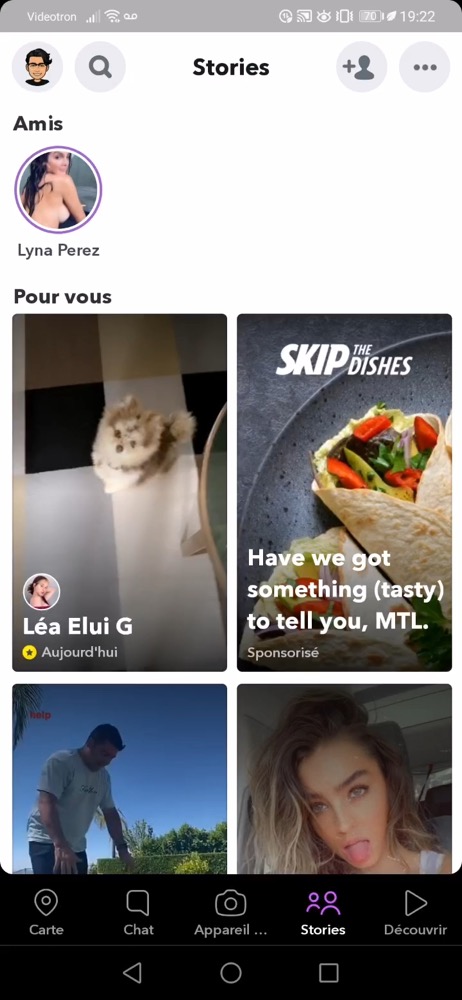Open the Bitmoji profile avatar
Viewport: 462px width, 1000px height.
(37, 67)
